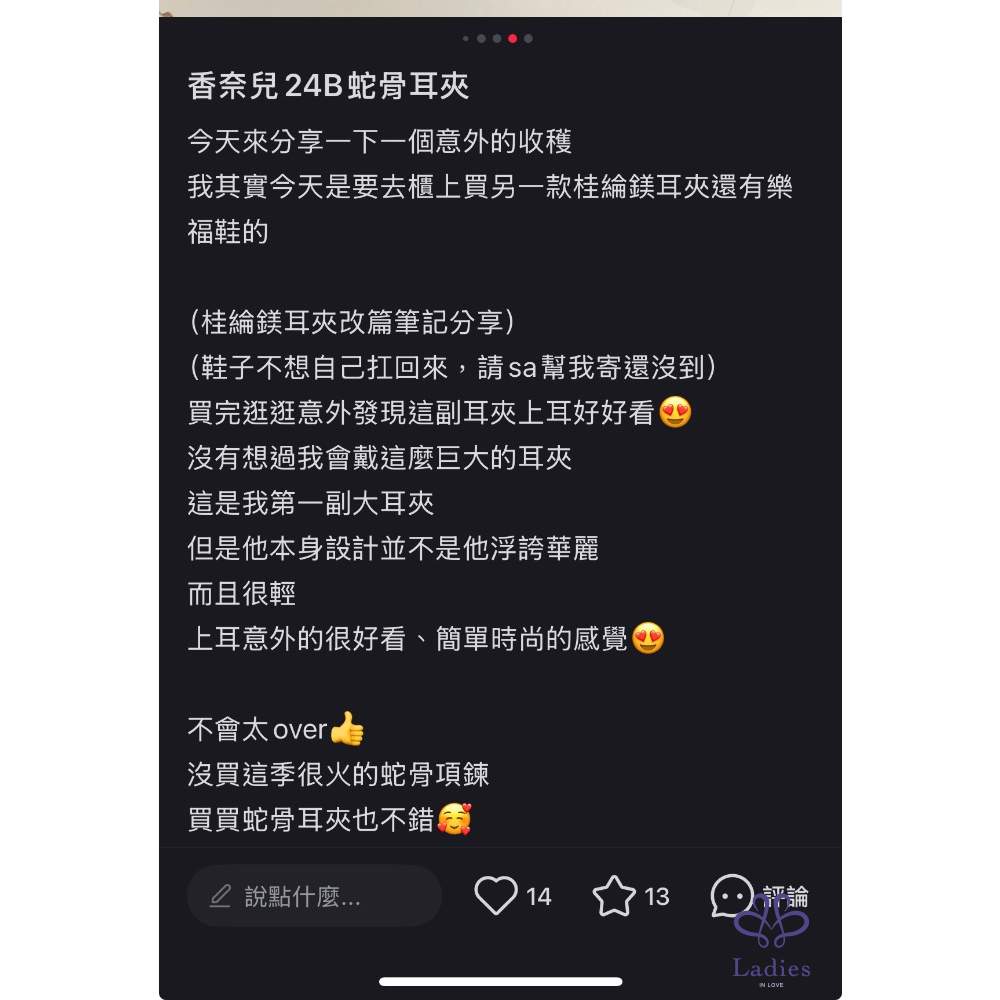Tap the 說點什麼 comment input field
Screen dimensions: 1000x1000
point(314,896)
